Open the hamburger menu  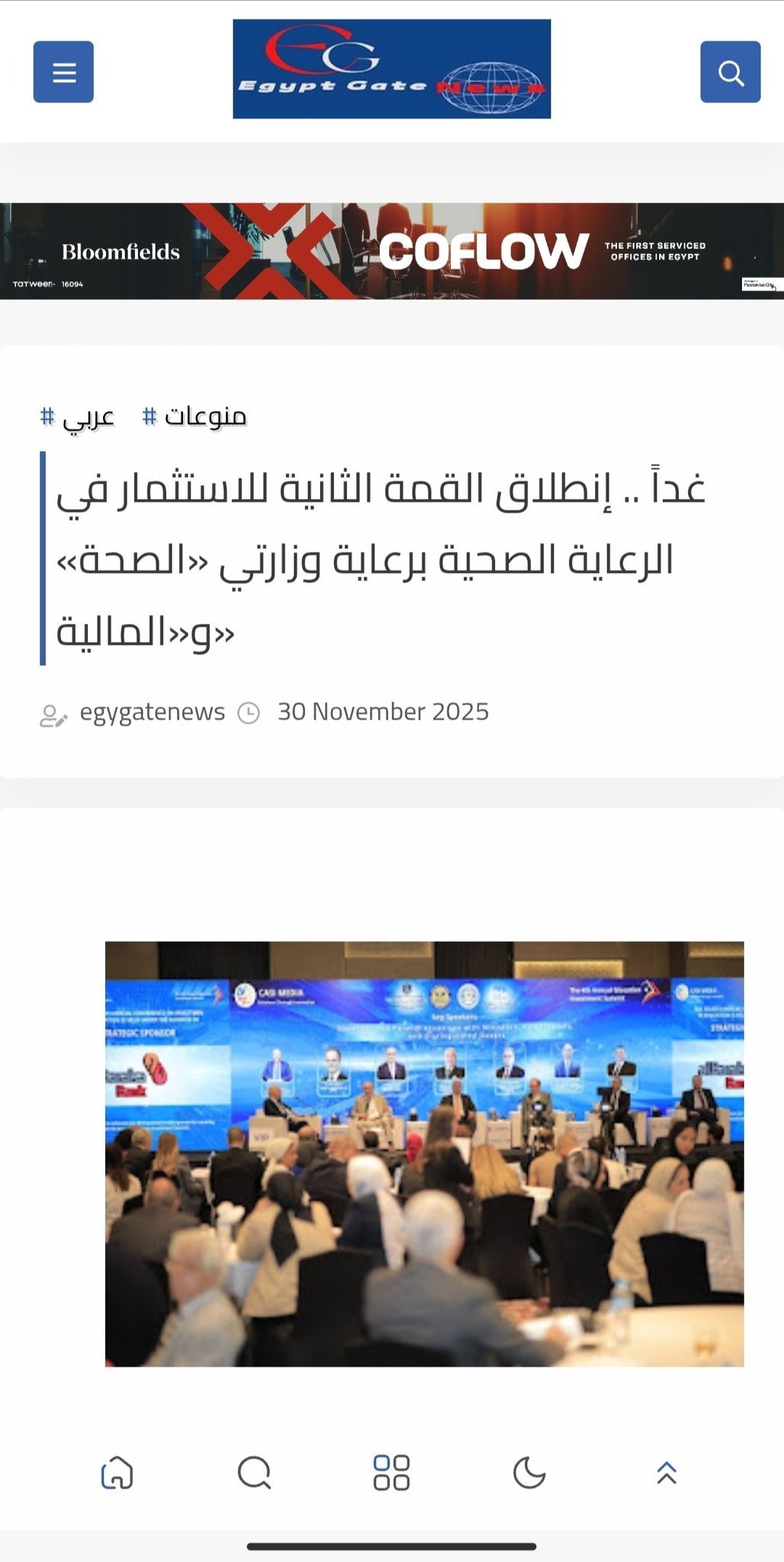63,72
